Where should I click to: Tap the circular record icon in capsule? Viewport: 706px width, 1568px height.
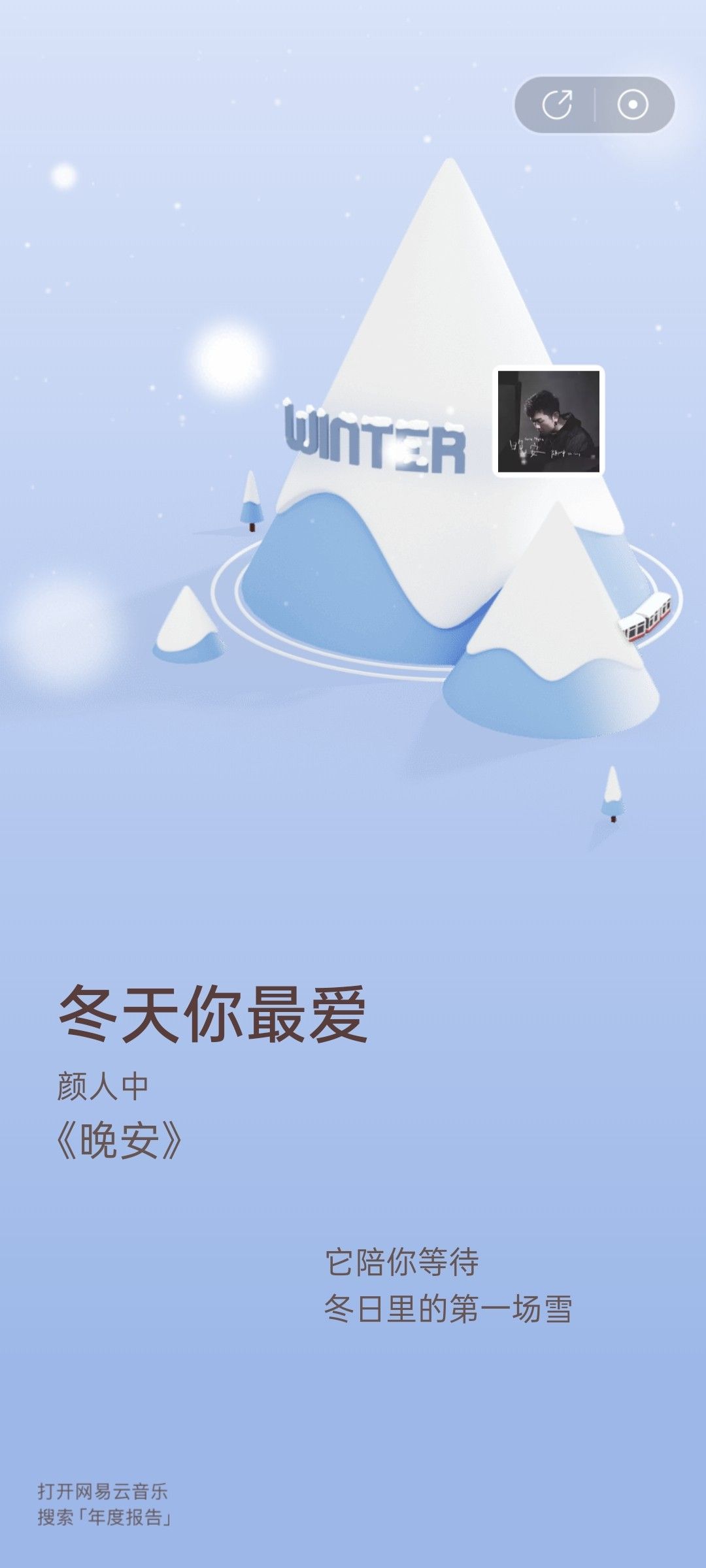[632, 105]
